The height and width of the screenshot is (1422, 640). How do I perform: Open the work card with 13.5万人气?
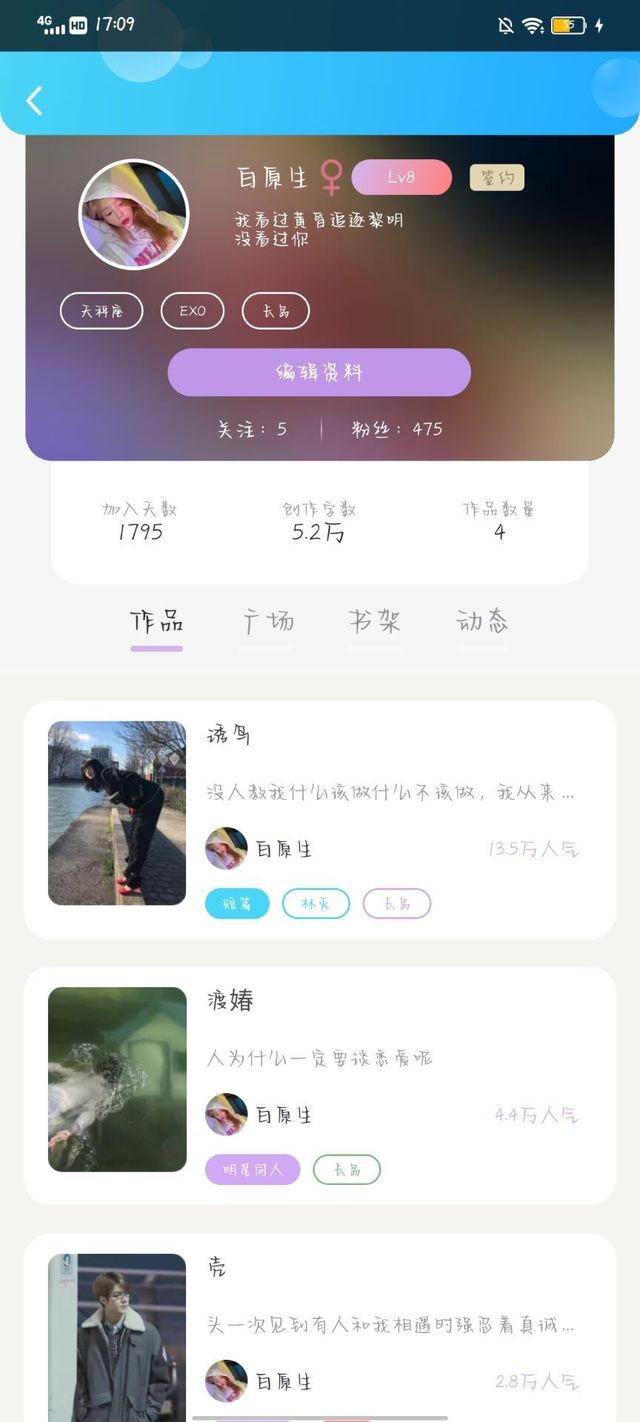pyautogui.click(x=320, y=819)
